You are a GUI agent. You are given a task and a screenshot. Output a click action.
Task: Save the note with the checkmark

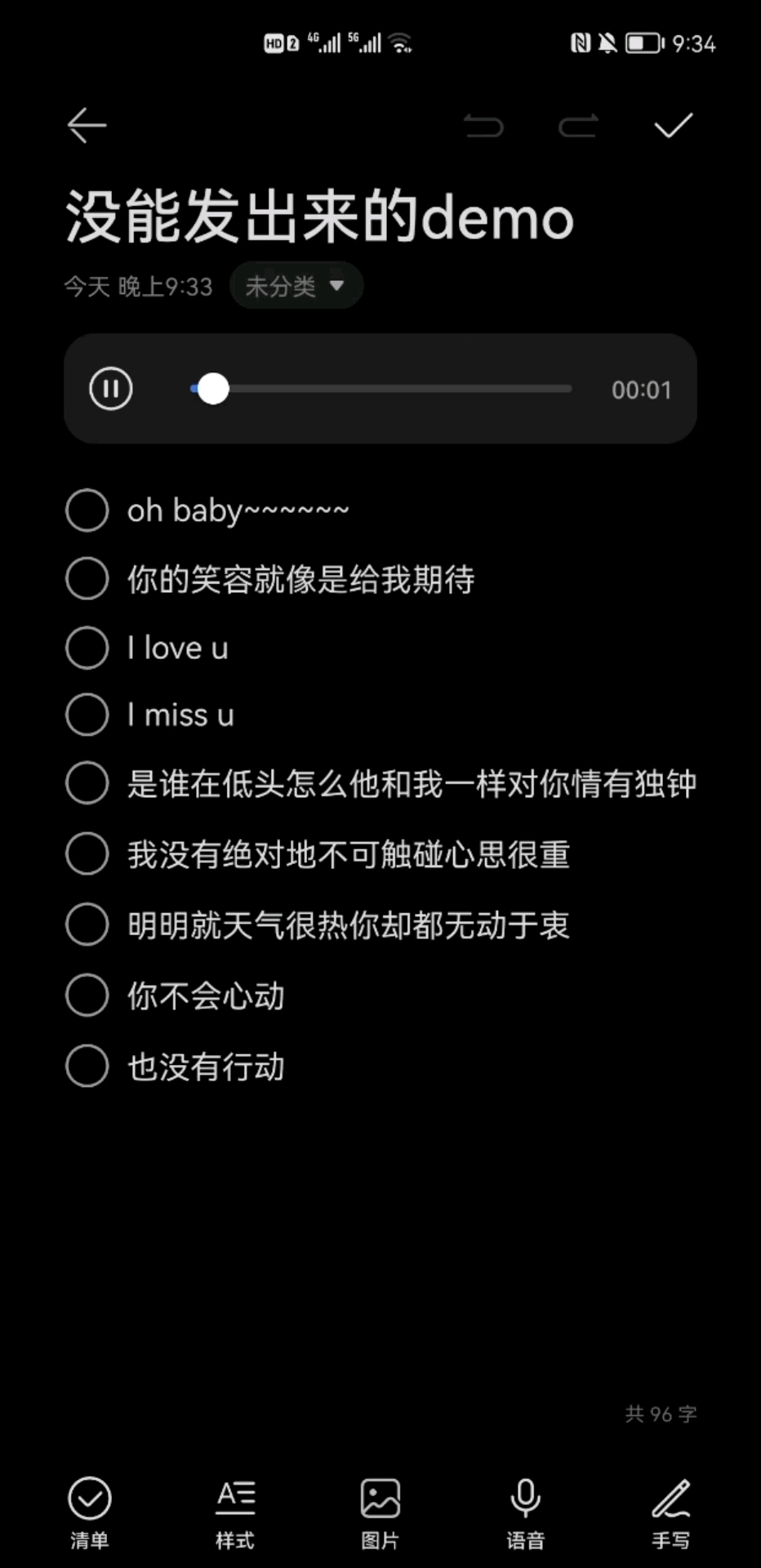[674, 126]
